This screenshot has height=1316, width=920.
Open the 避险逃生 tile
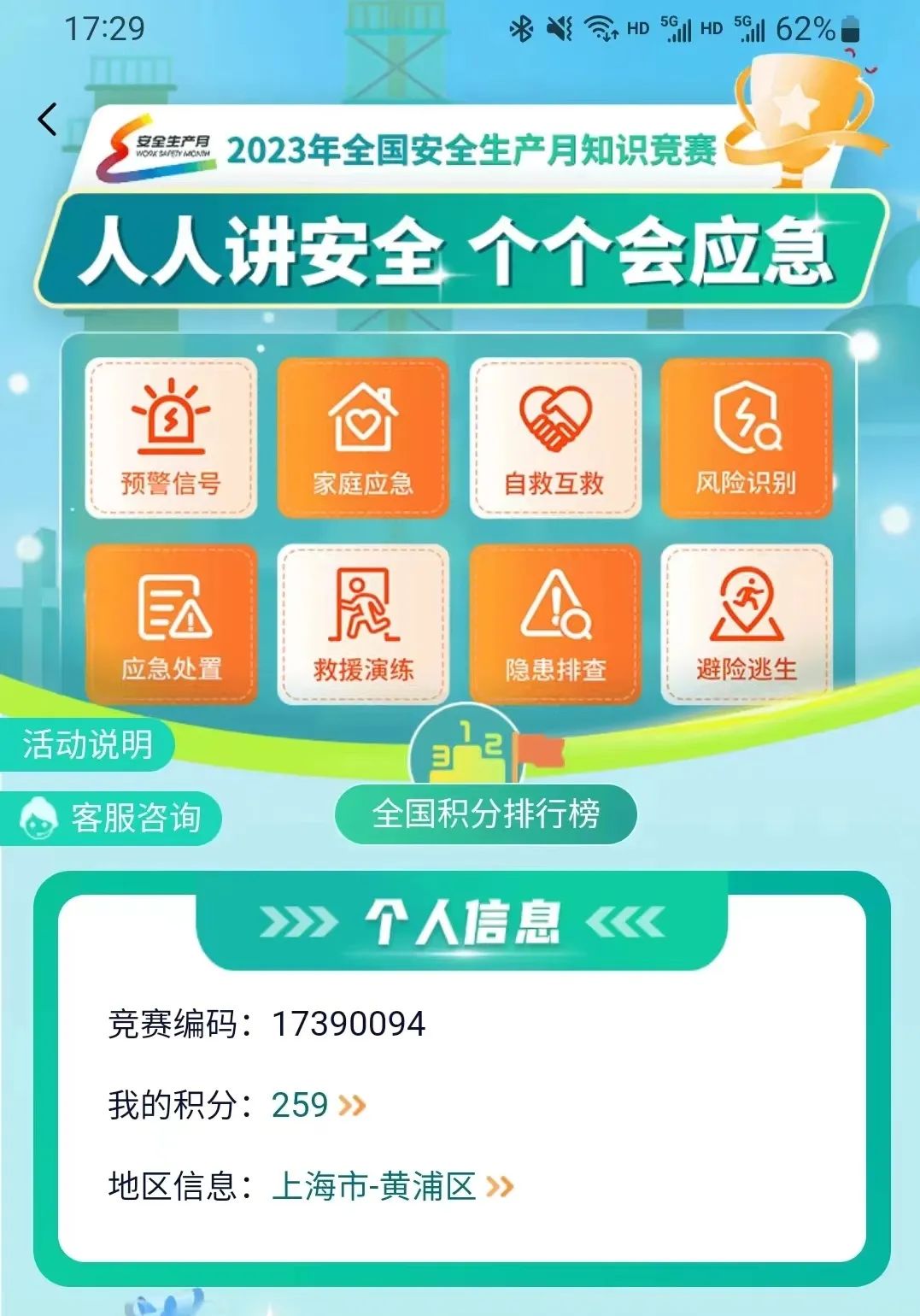pos(747,624)
